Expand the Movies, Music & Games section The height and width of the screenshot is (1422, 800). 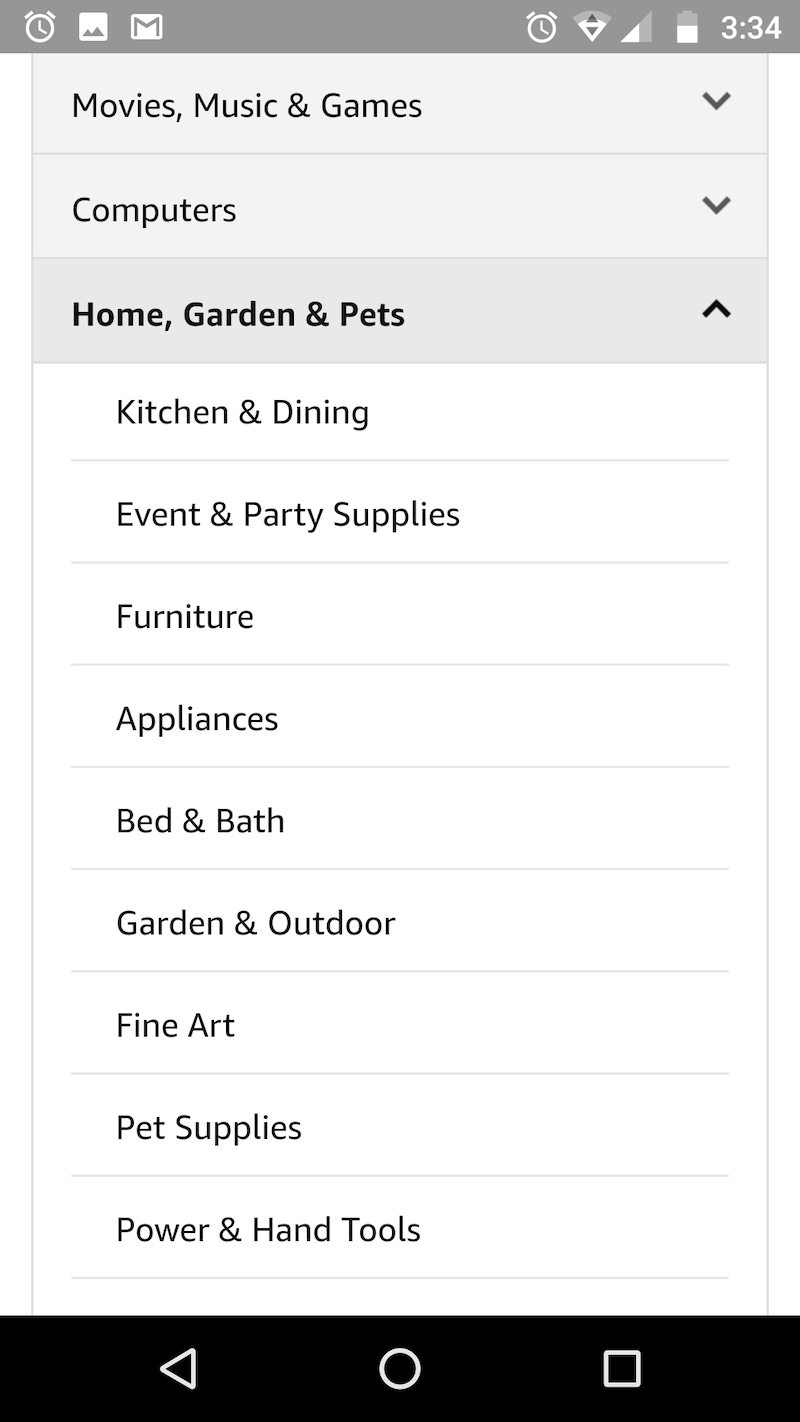coord(400,103)
